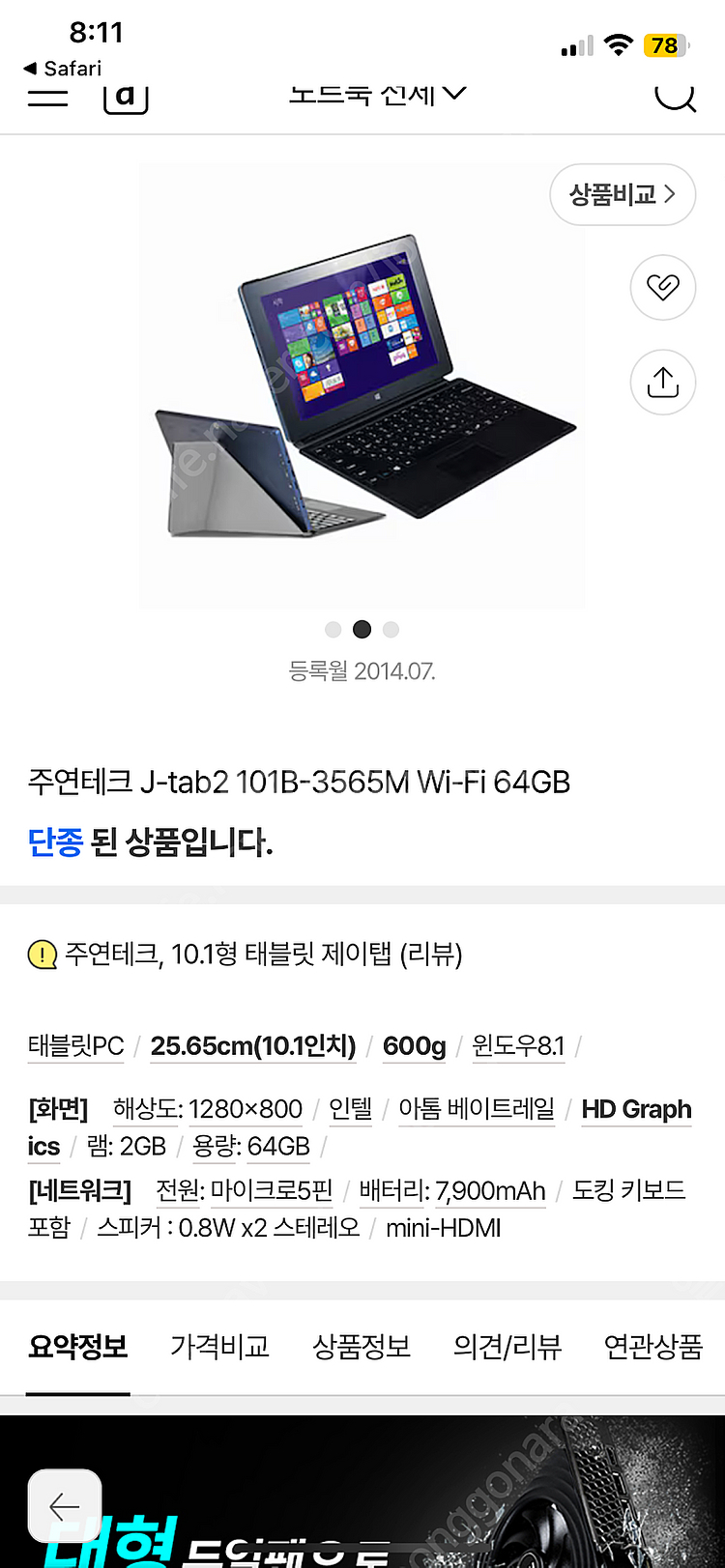Image resolution: width=725 pixels, height=1568 pixels.
Task: Tap the 상품비교 button
Action: 622,194
